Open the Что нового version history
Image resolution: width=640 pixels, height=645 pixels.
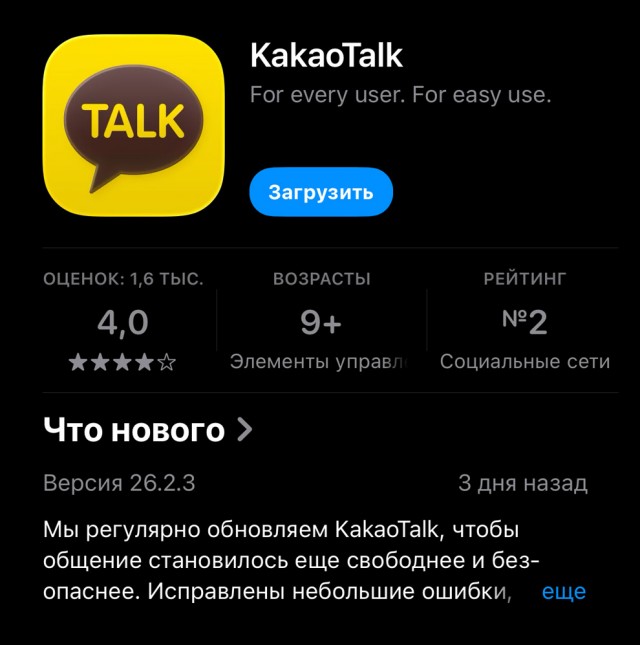(148, 431)
